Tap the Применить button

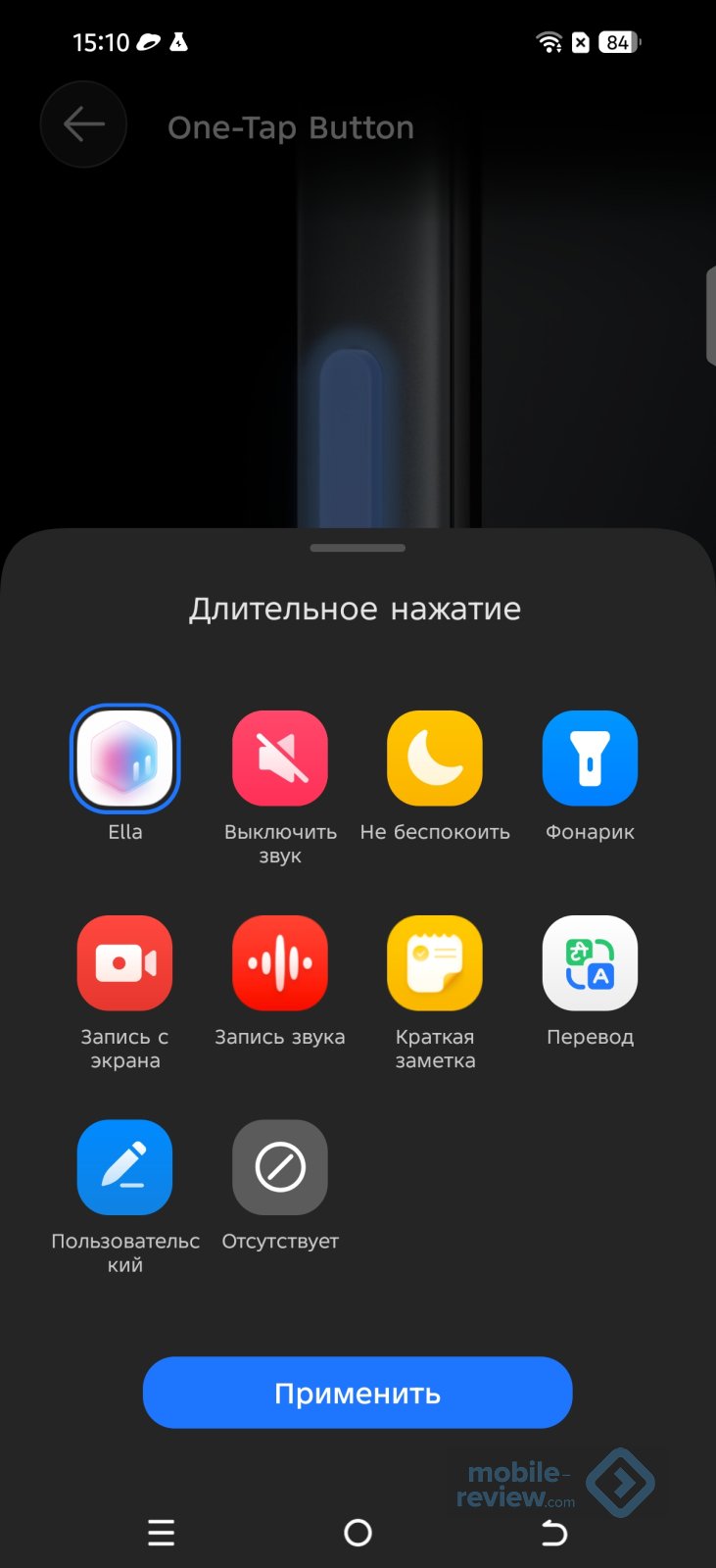coord(358,1393)
